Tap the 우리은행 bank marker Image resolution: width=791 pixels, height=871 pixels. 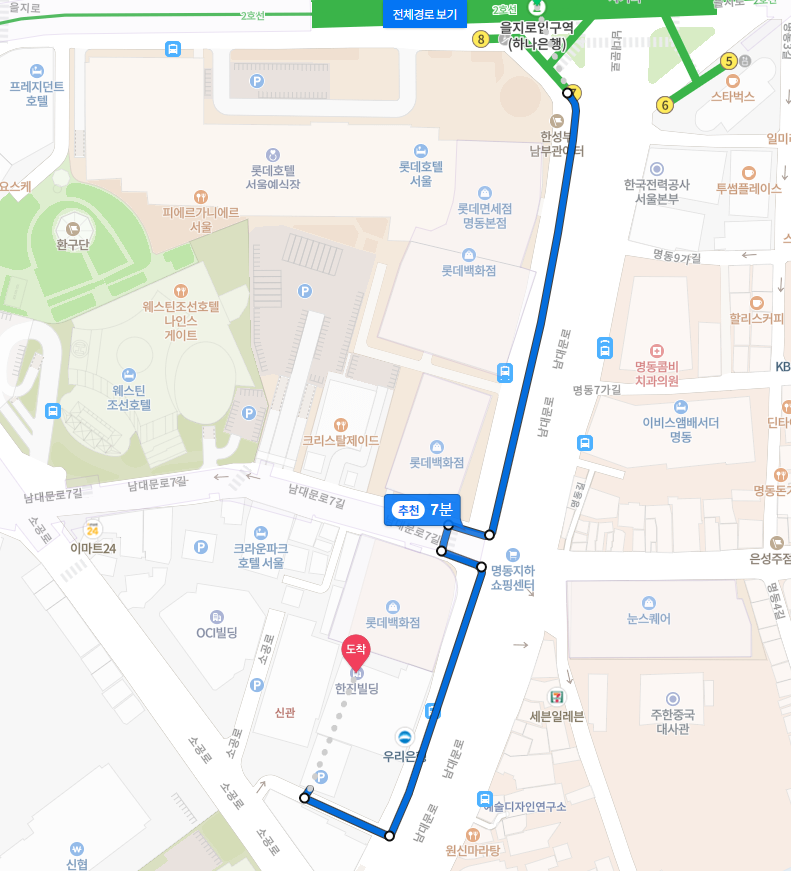tap(404, 735)
